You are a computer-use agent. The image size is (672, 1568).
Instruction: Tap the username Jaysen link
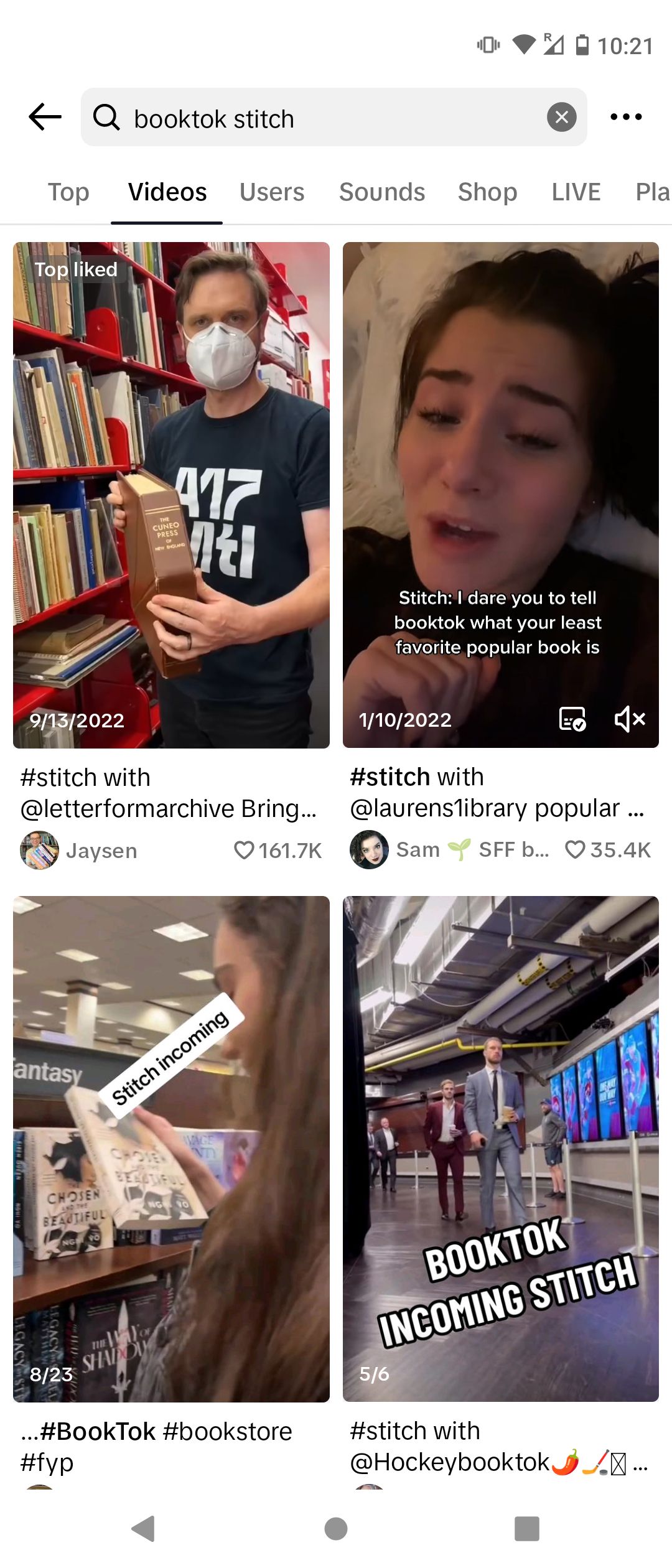click(101, 850)
